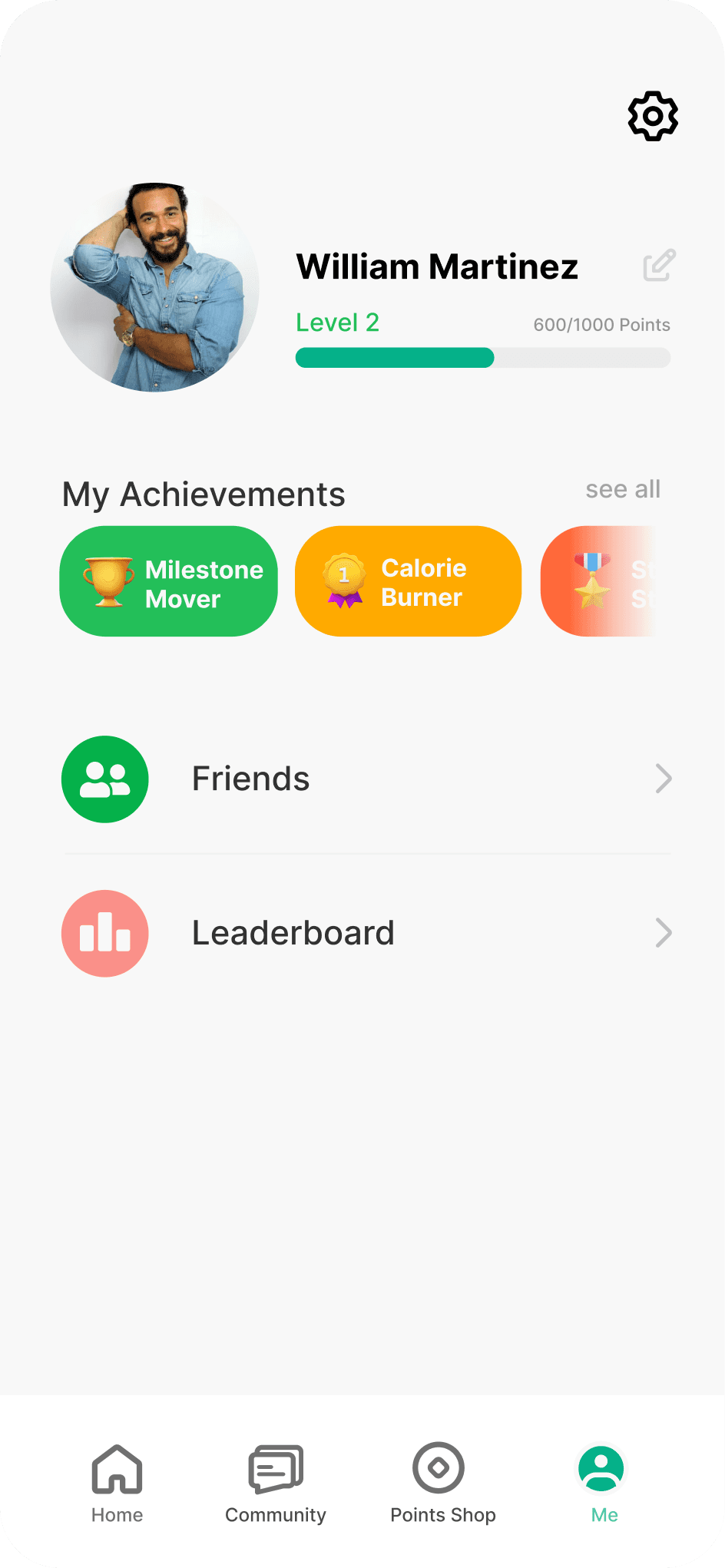Open the Friends list

(x=367, y=779)
